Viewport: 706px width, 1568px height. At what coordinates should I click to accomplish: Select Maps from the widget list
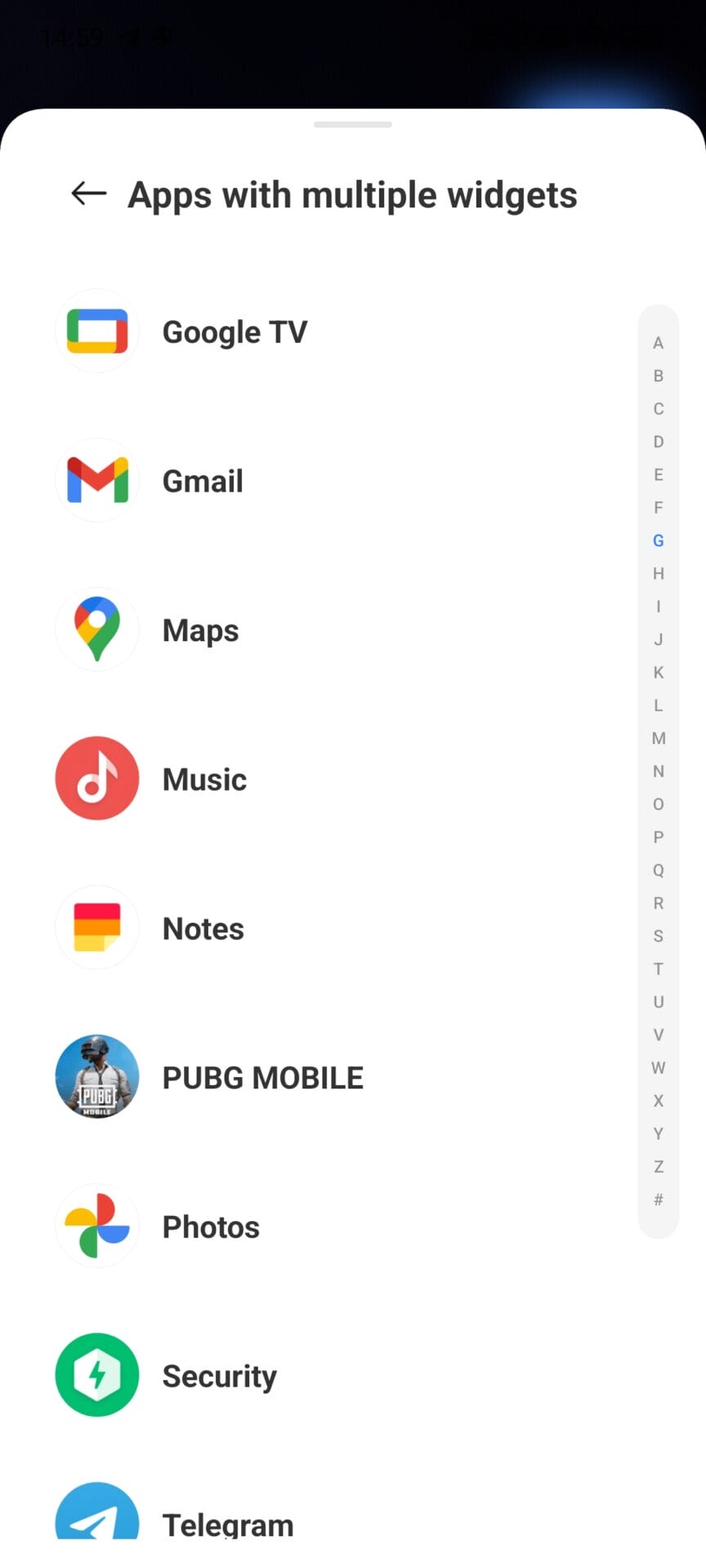tap(200, 630)
